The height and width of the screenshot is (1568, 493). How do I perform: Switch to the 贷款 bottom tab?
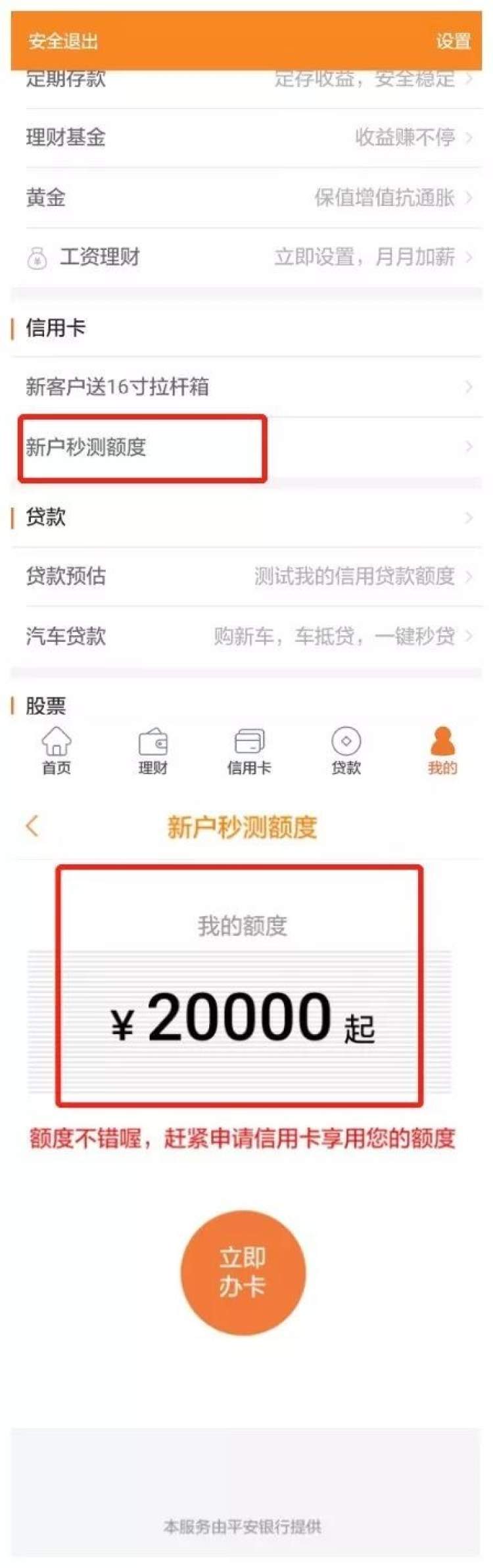tap(346, 750)
